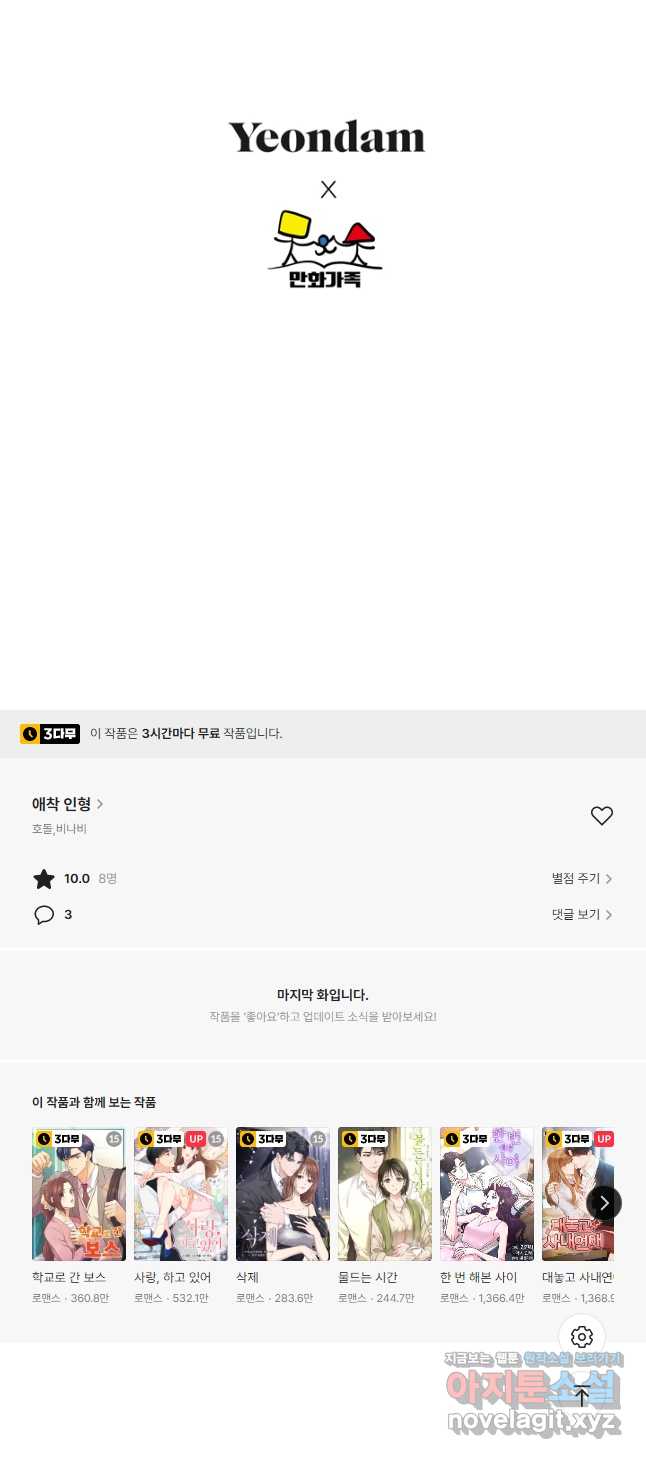Image resolution: width=646 pixels, height=1459 pixels.
Task: Open viewer settings gear
Action: tap(582, 1337)
